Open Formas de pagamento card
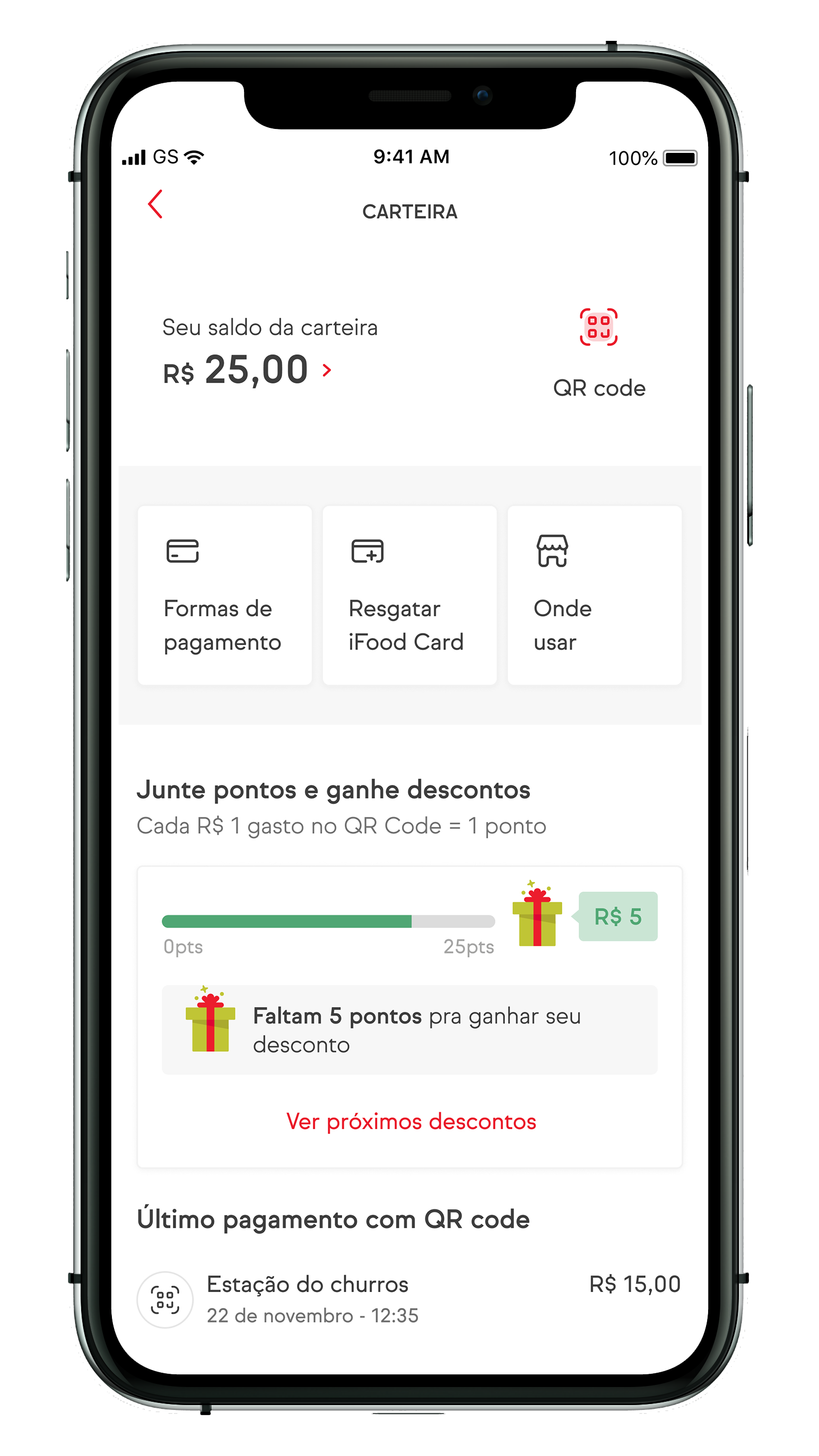The image size is (819, 1456). [224, 595]
